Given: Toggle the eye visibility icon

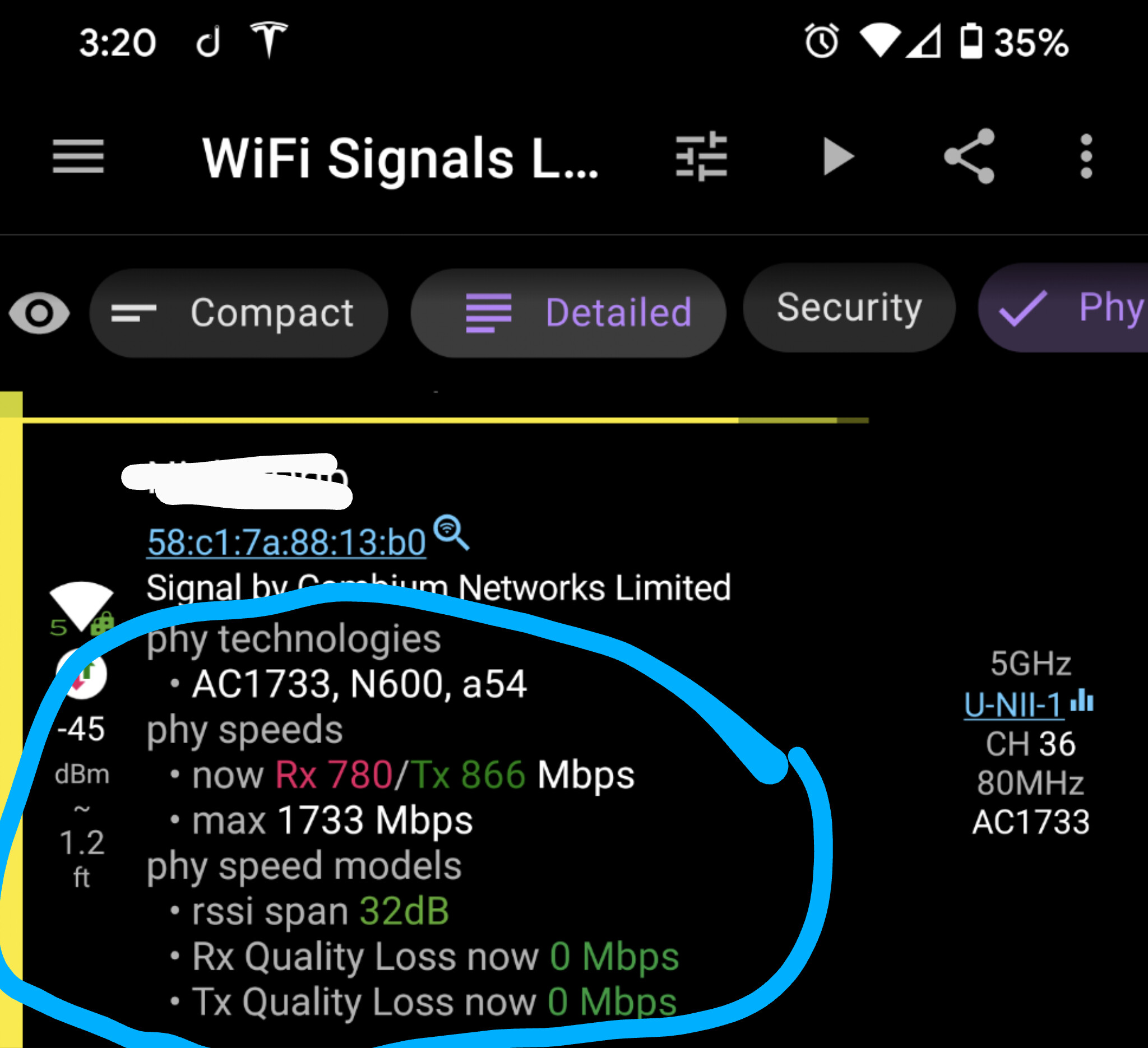Looking at the screenshot, I should point(39,313).
